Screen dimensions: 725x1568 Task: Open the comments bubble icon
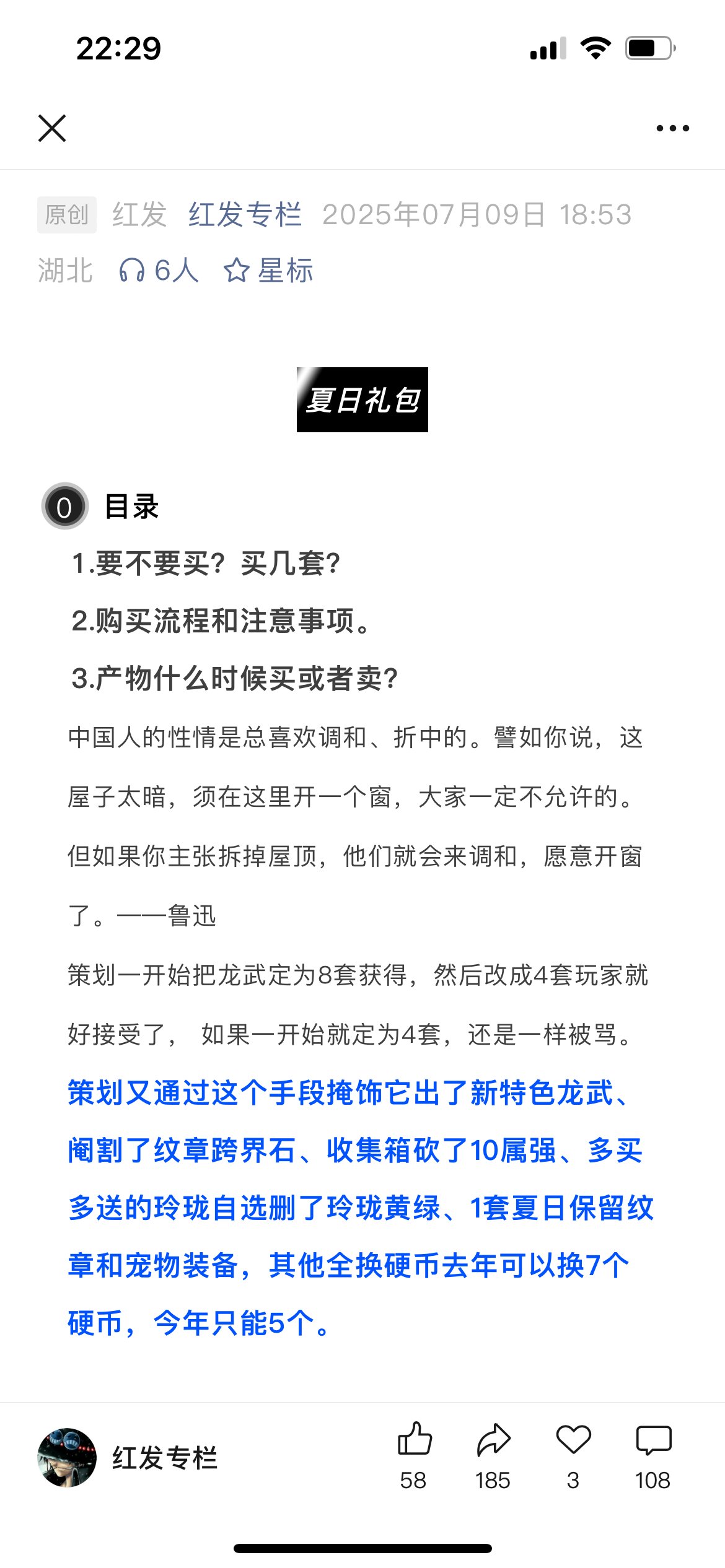(x=653, y=1440)
